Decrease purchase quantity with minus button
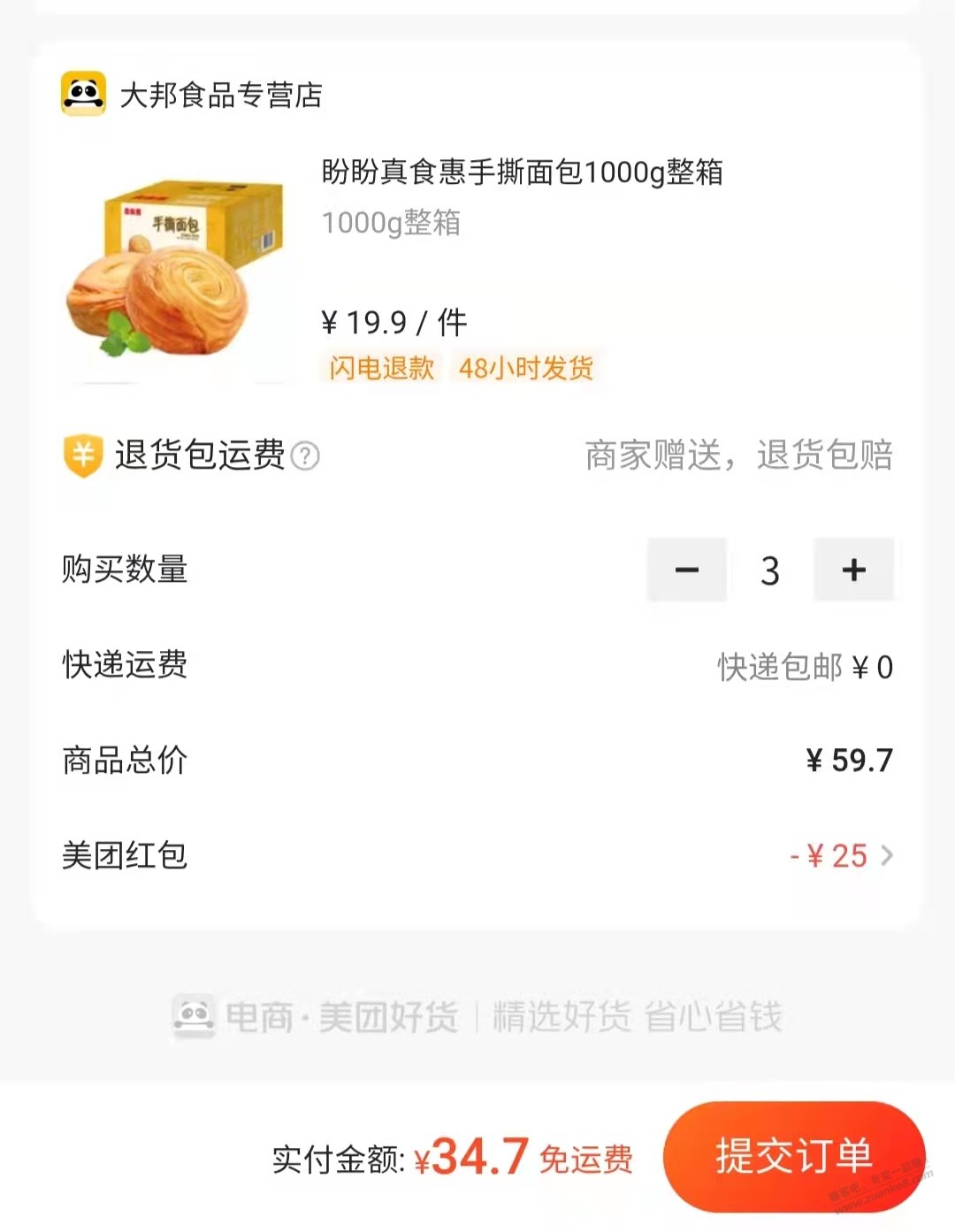Screen dimensions: 955x1232 (687, 570)
